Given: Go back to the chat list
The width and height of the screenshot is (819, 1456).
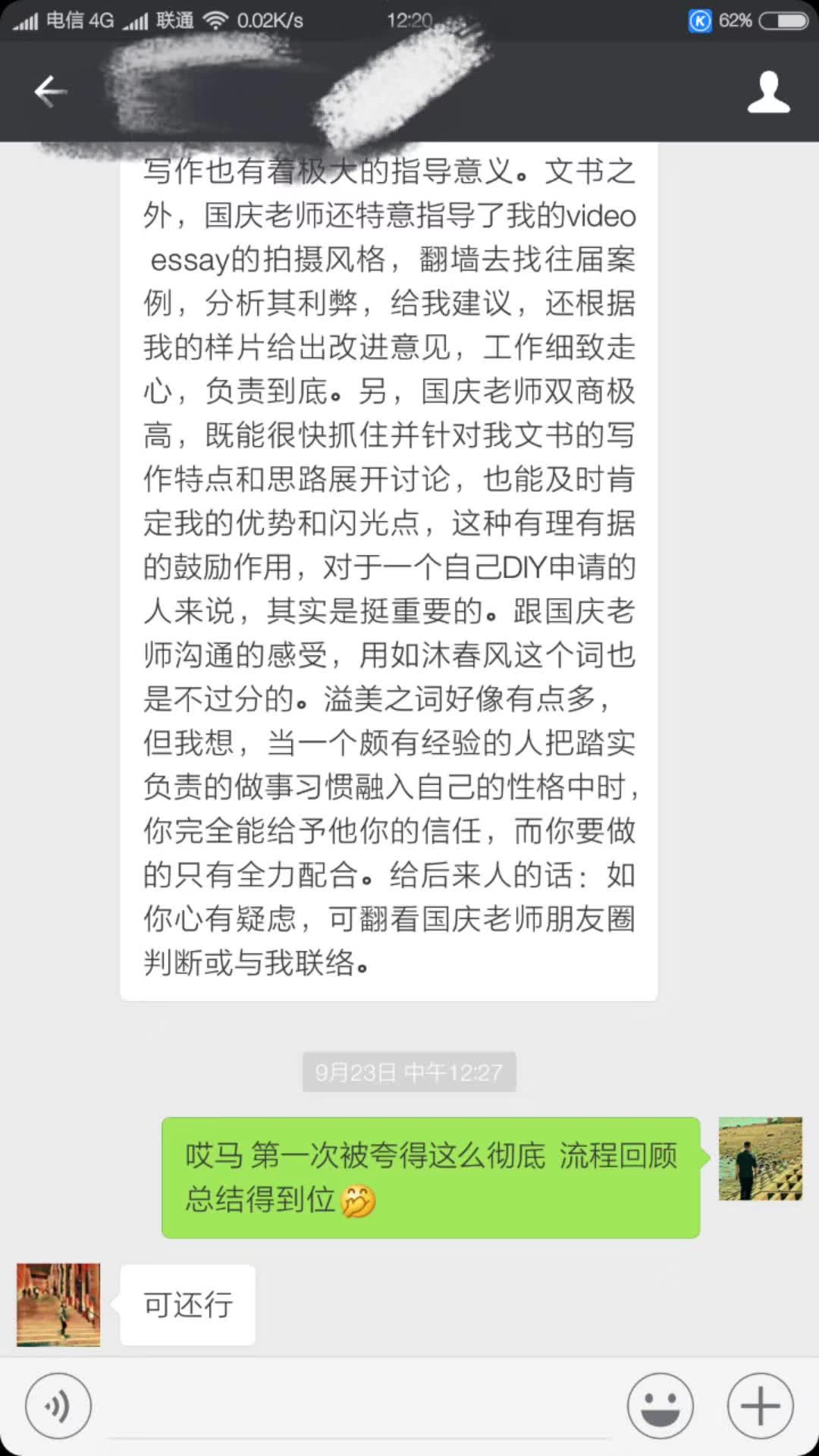Looking at the screenshot, I should click(50, 92).
